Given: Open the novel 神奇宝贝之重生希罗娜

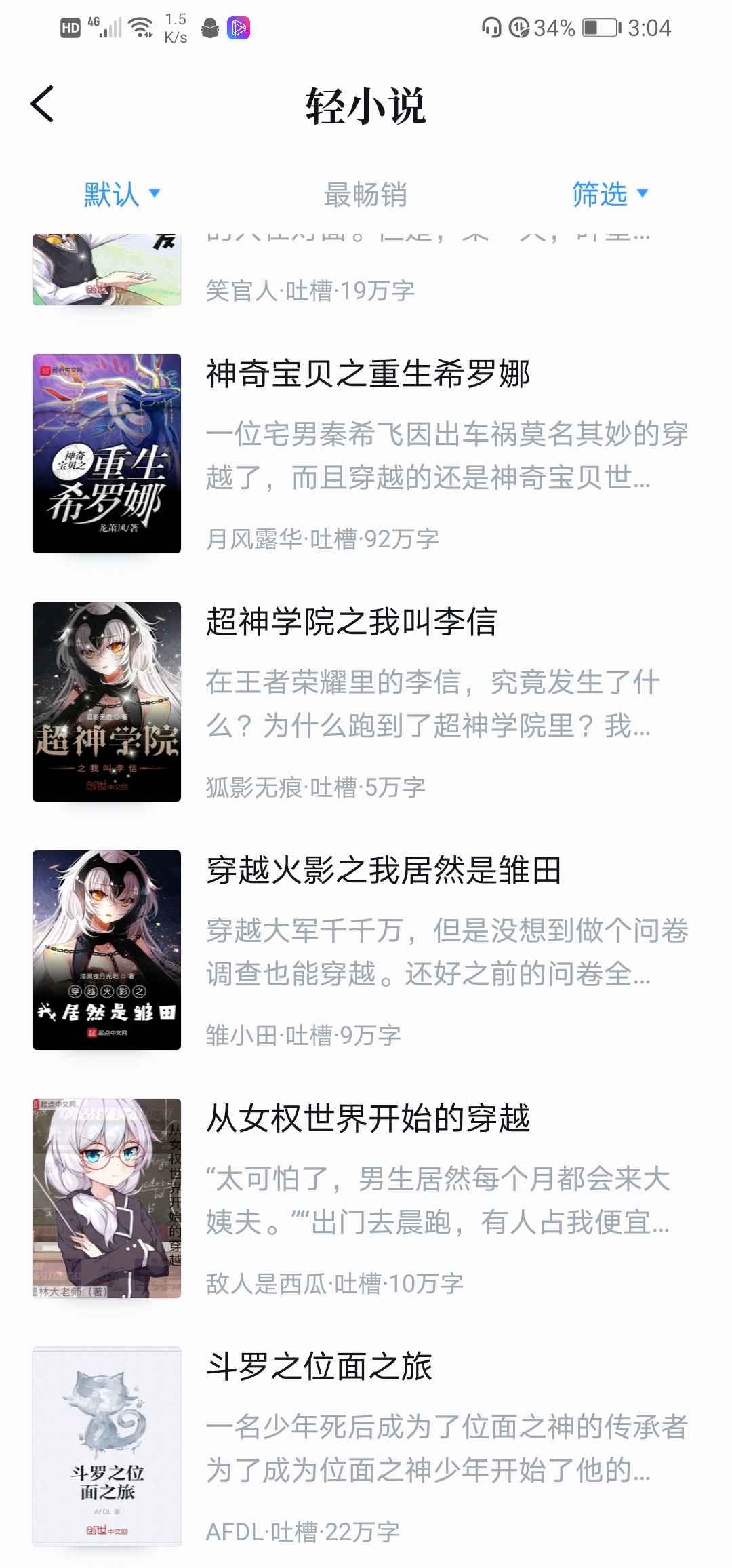Looking at the screenshot, I should click(368, 374).
